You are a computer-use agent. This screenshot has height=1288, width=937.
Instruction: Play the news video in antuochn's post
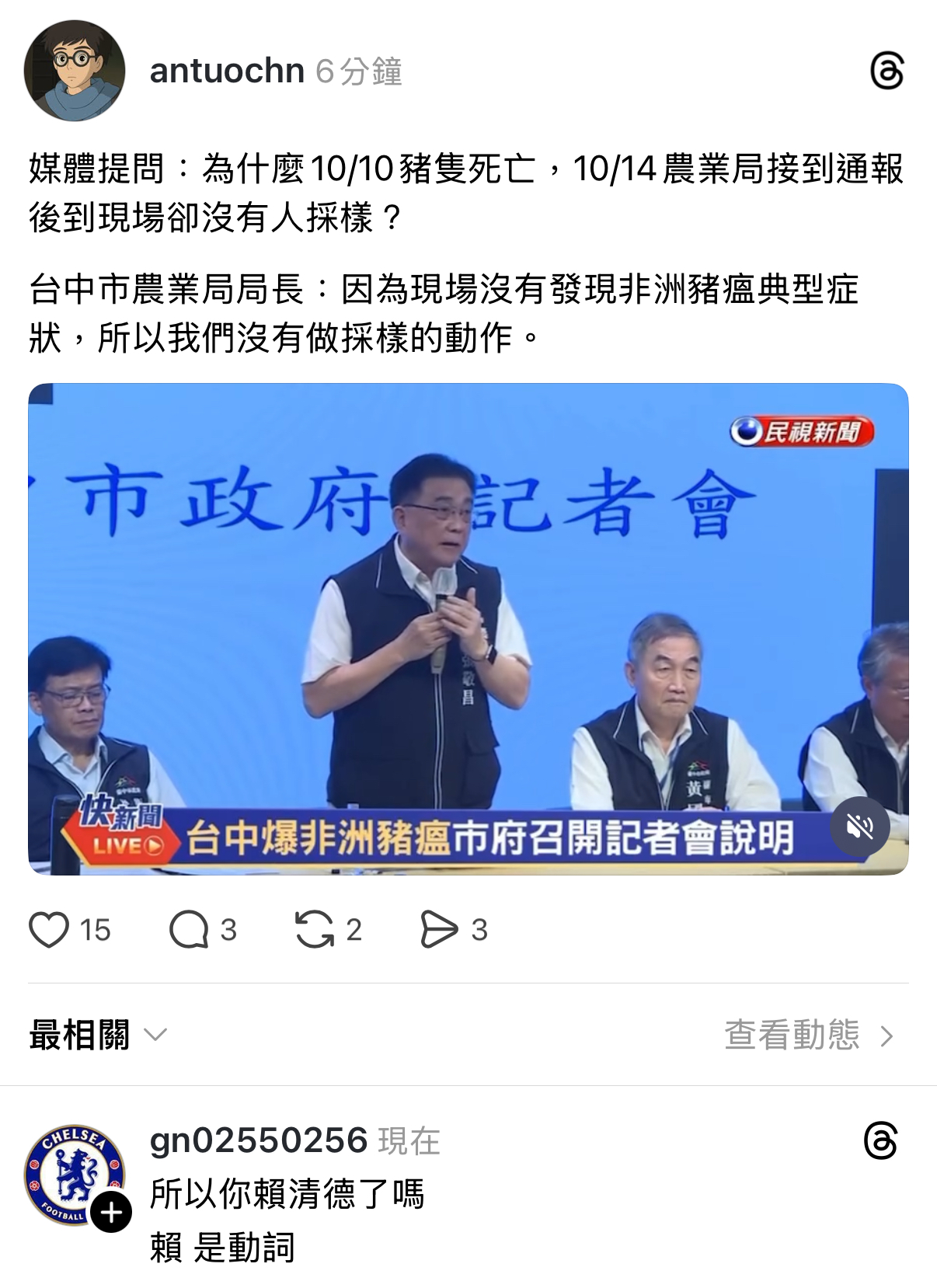(468, 628)
